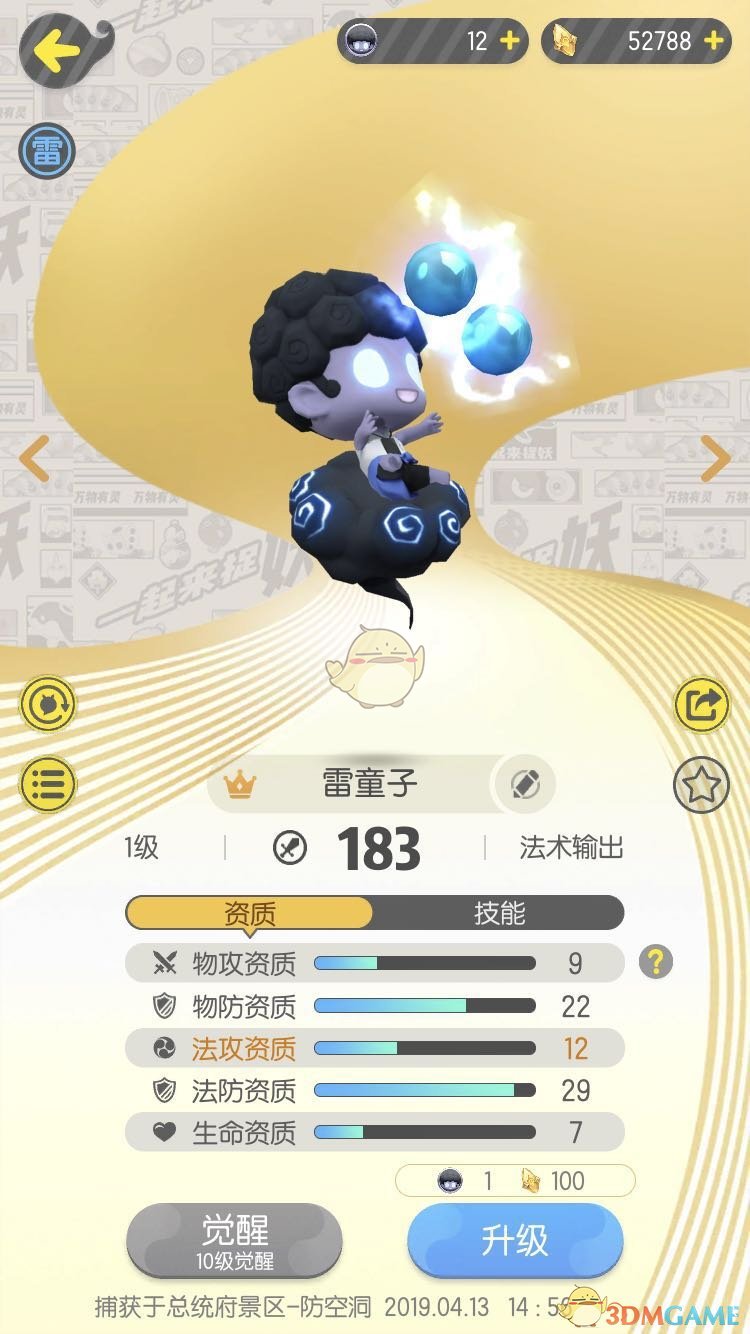The height and width of the screenshot is (1334, 750).
Task: Add more spirit orbs with plus
Action: 510,41
